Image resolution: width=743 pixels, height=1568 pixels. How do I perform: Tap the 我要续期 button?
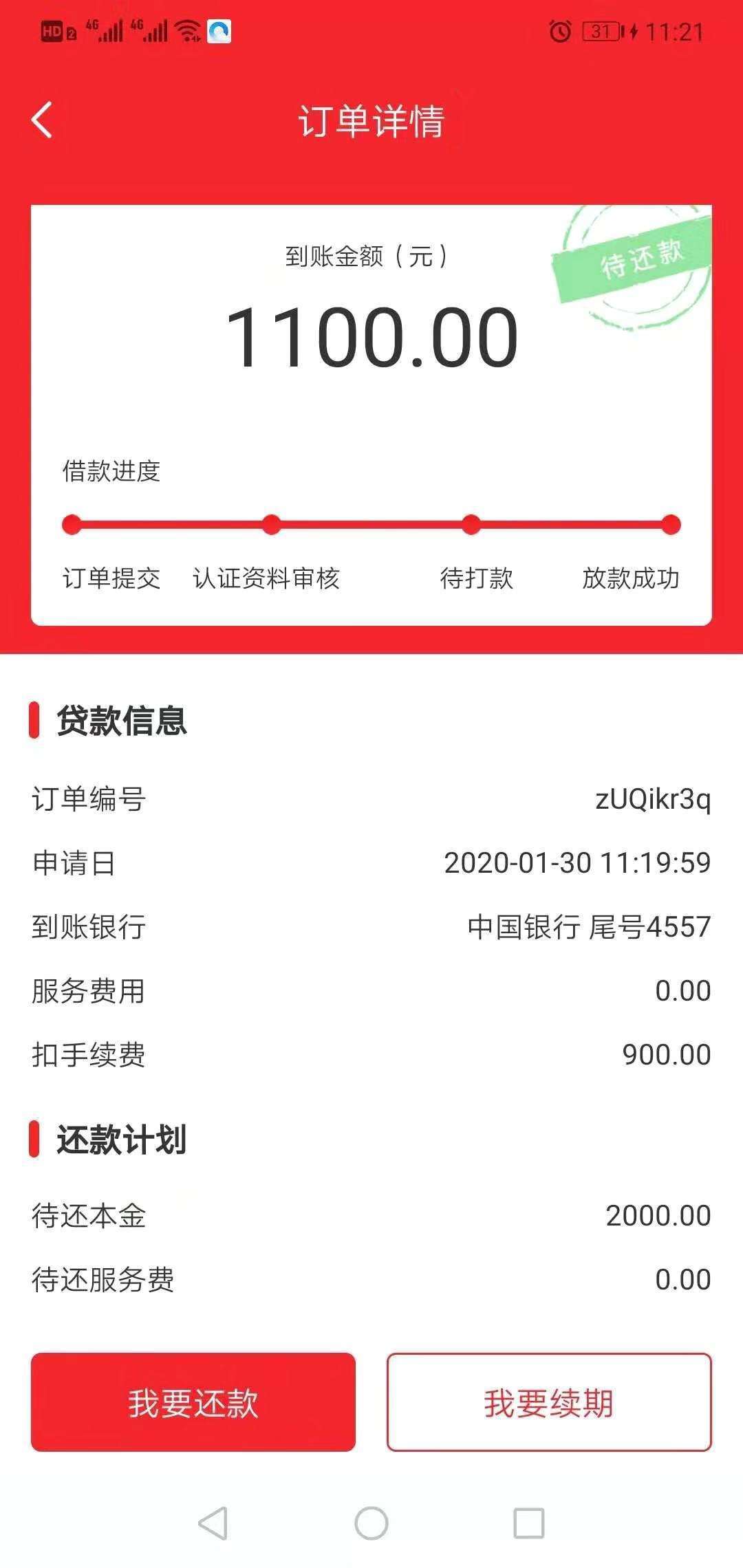click(x=549, y=1402)
